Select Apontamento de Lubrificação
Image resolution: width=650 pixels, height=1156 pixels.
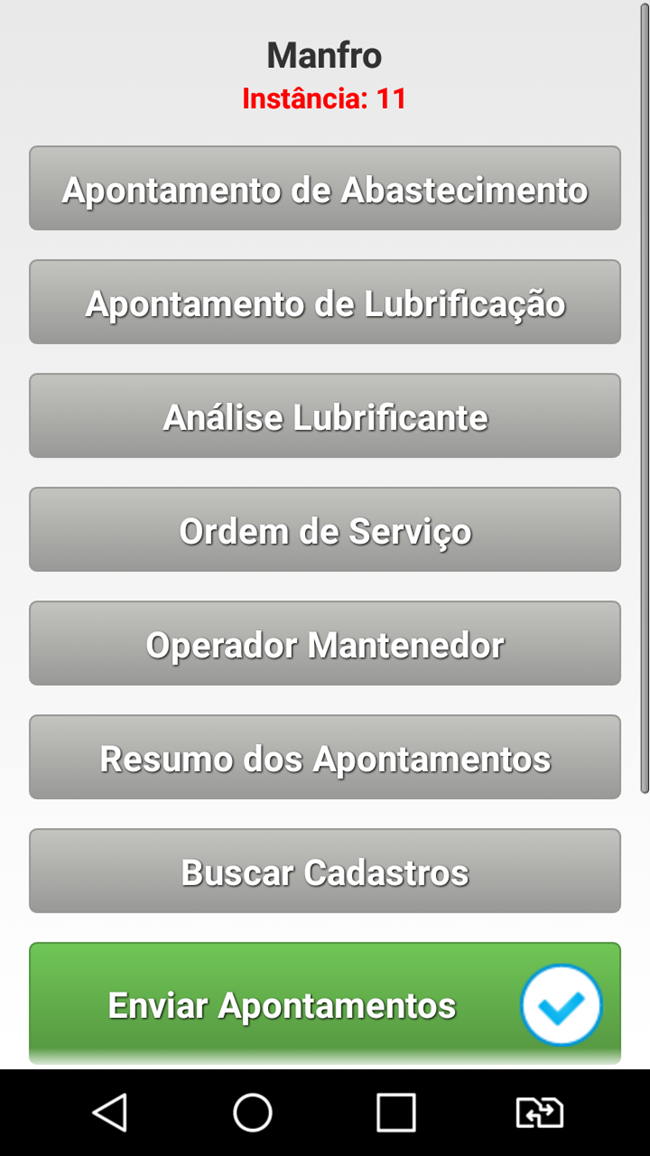[x=324, y=303]
